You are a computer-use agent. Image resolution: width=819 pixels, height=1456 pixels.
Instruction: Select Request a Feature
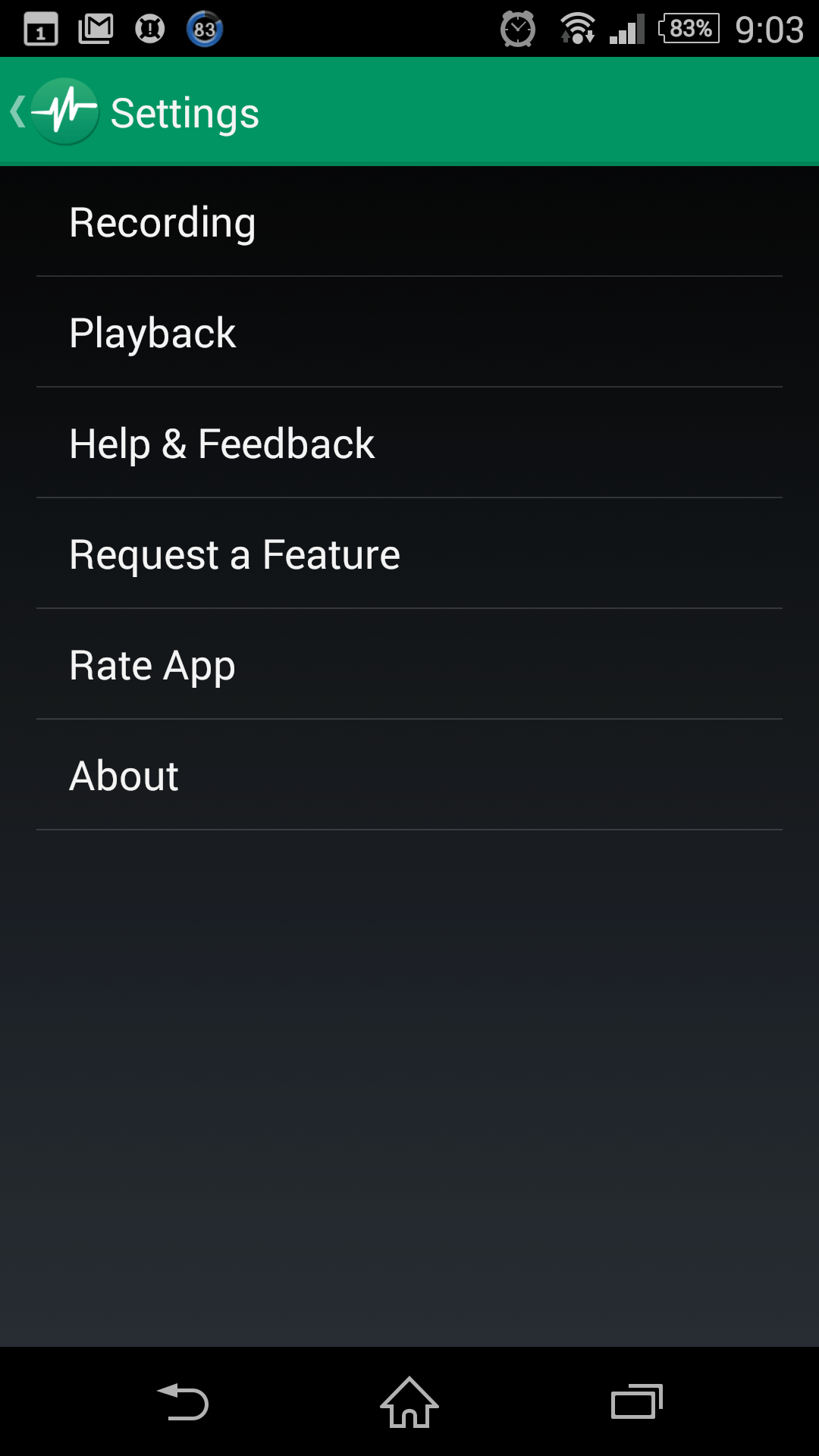tap(409, 554)
